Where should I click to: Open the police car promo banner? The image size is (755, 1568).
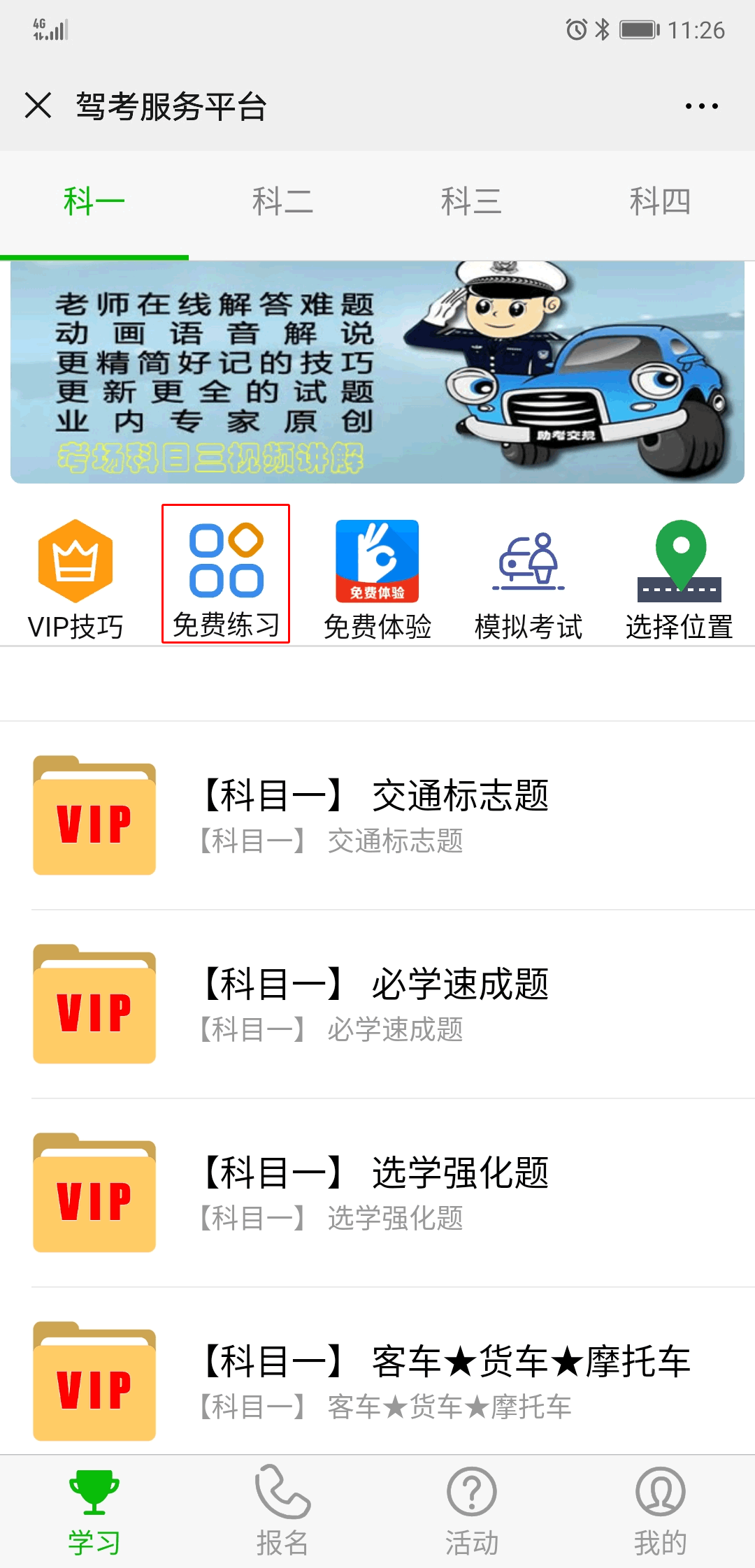[x=377, y=372]
